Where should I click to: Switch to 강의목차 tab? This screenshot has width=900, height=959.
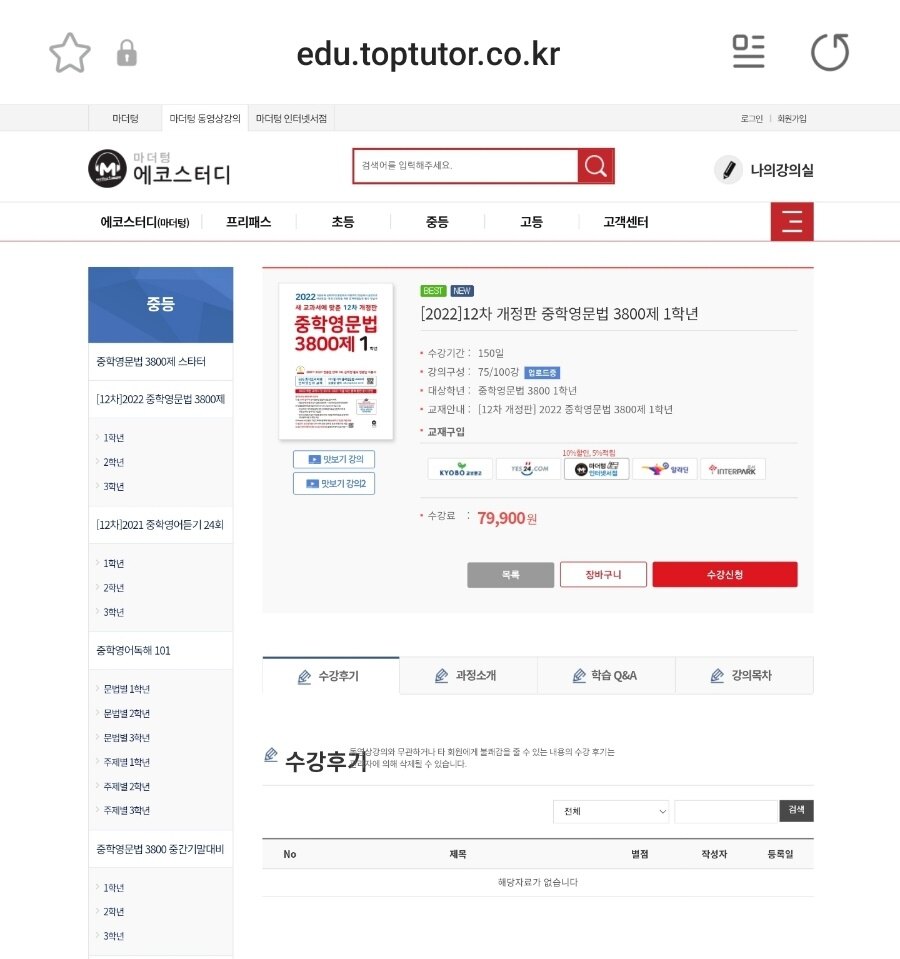tap(743, 676)
